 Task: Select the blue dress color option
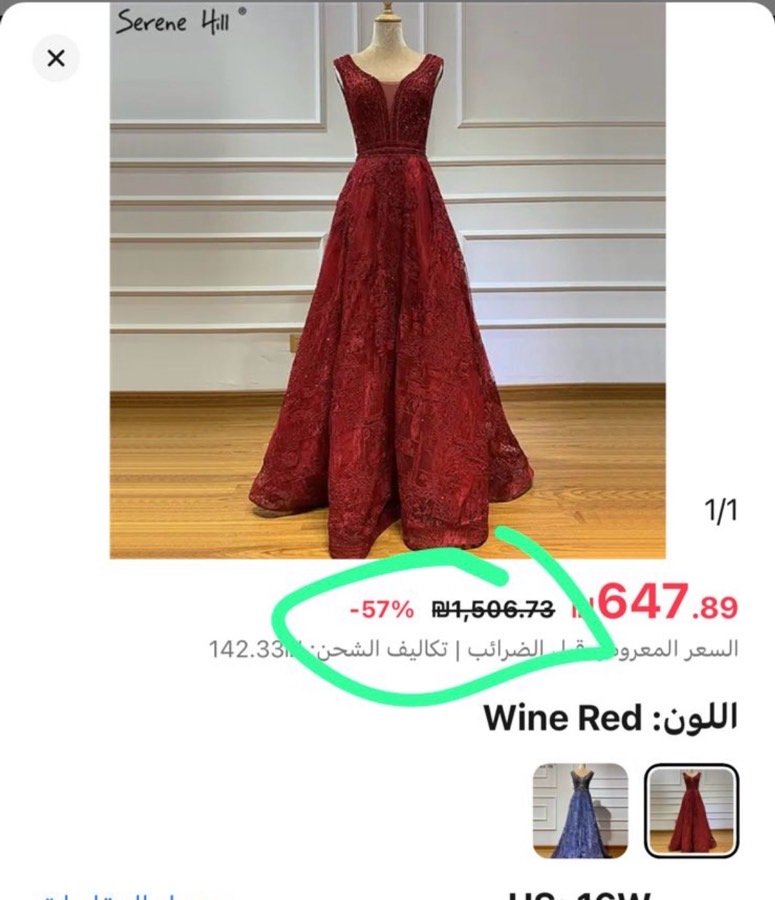point(580,810)
